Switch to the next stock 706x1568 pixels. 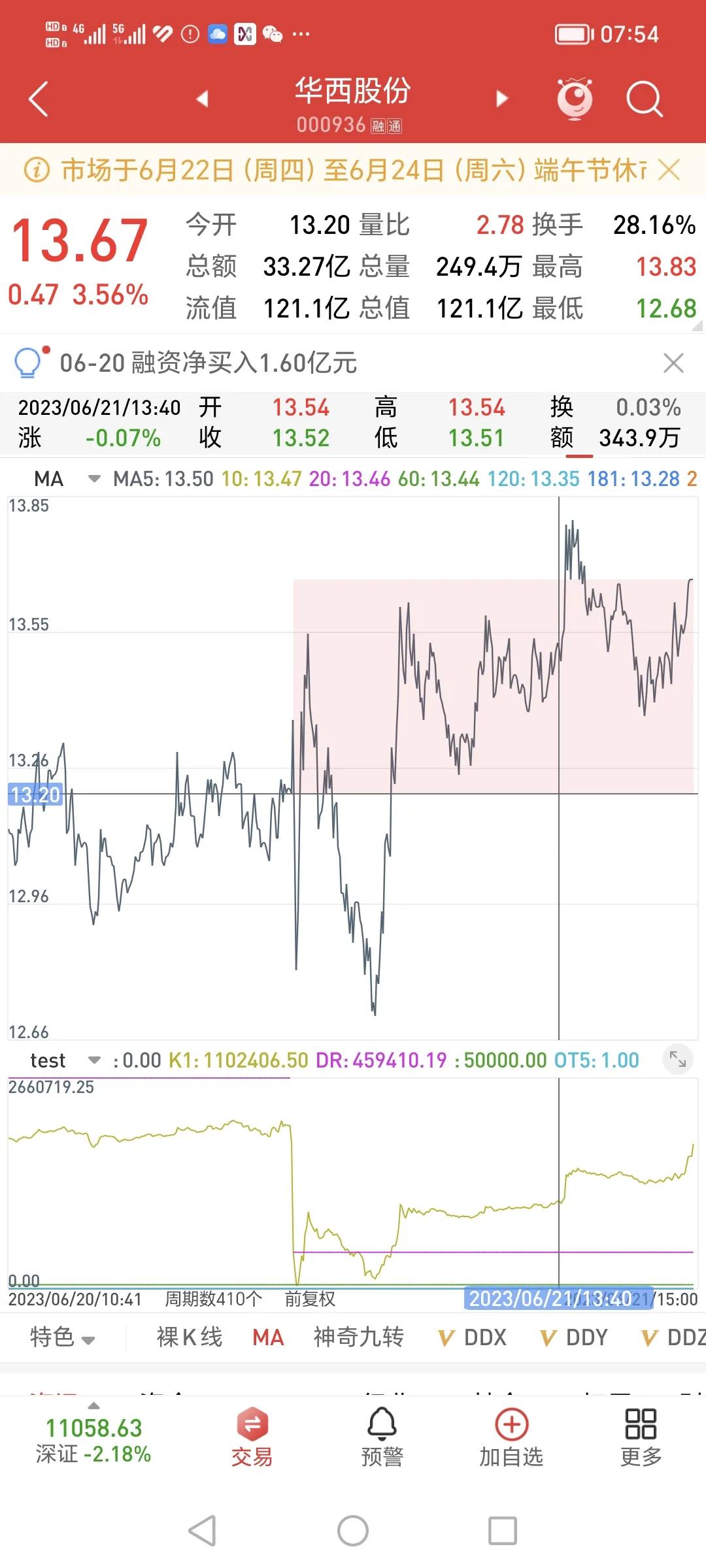click(x=501, y=99)
